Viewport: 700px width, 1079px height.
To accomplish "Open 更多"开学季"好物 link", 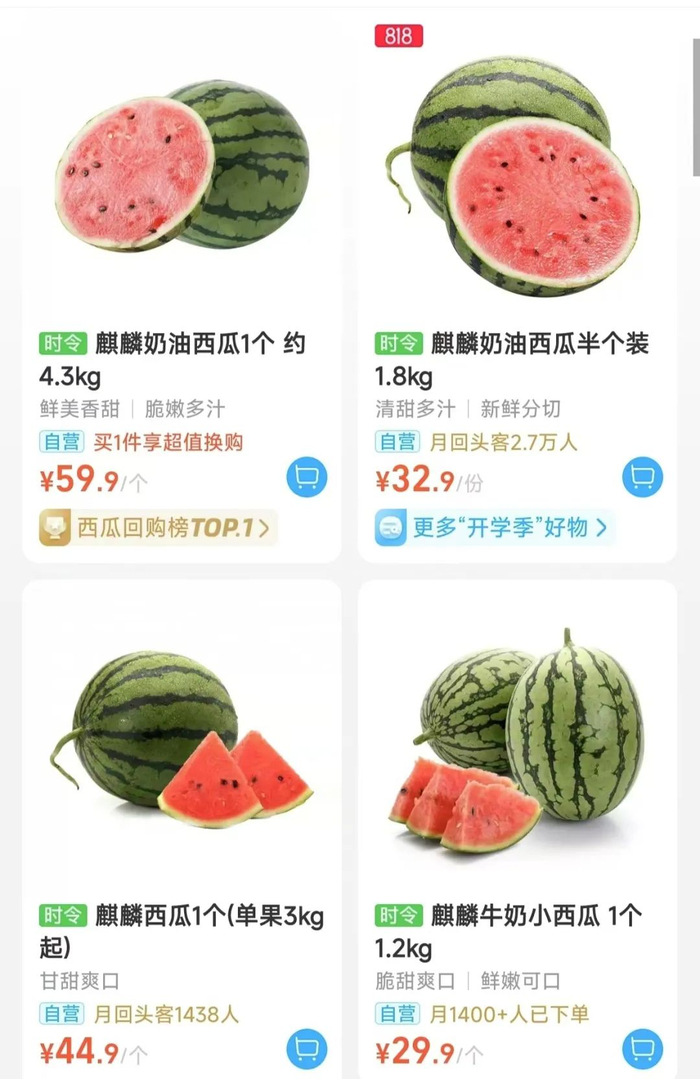I will [494, 527].
